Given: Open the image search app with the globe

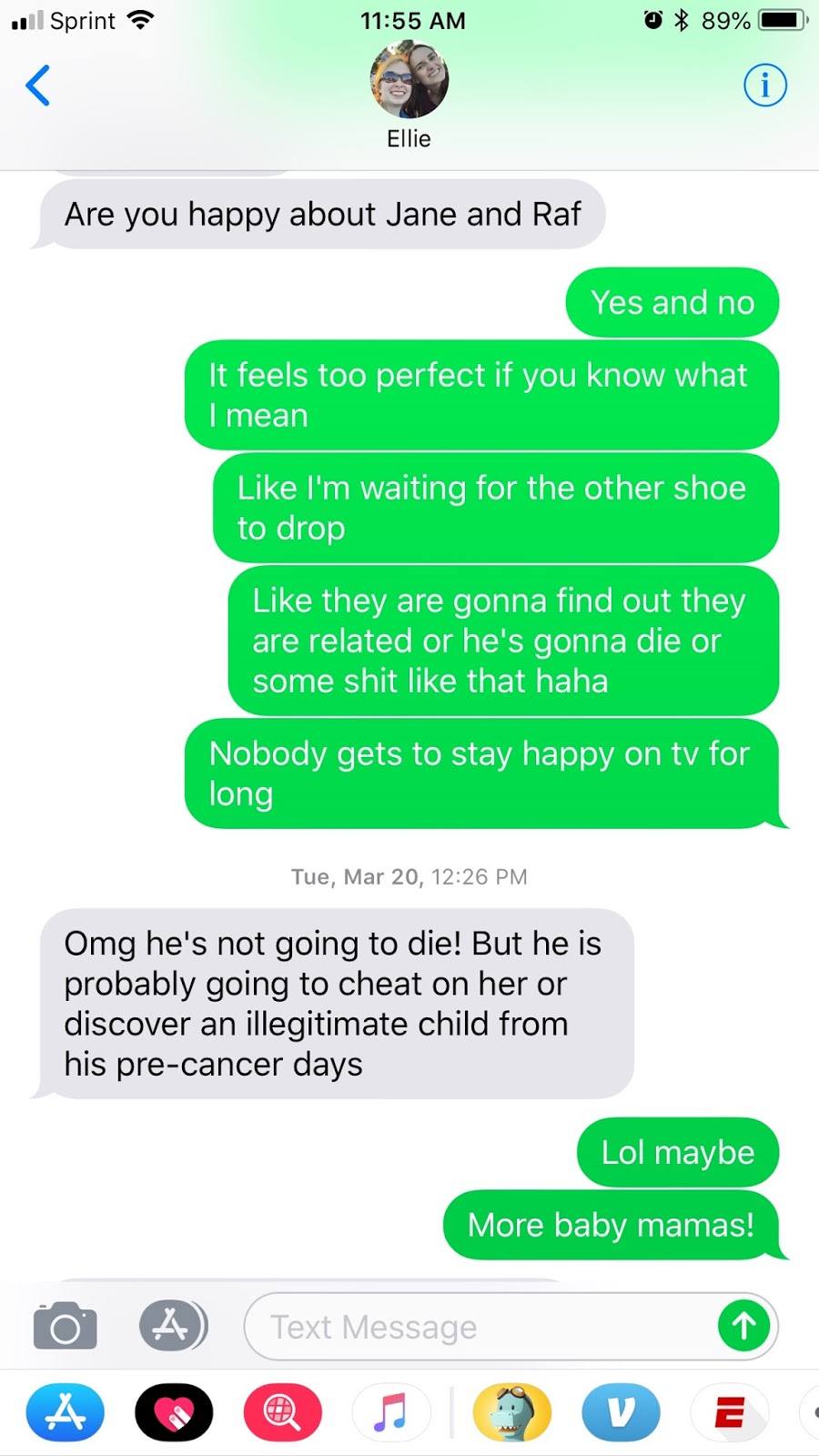Looking at the screenshot, I should coord(282,1413).
